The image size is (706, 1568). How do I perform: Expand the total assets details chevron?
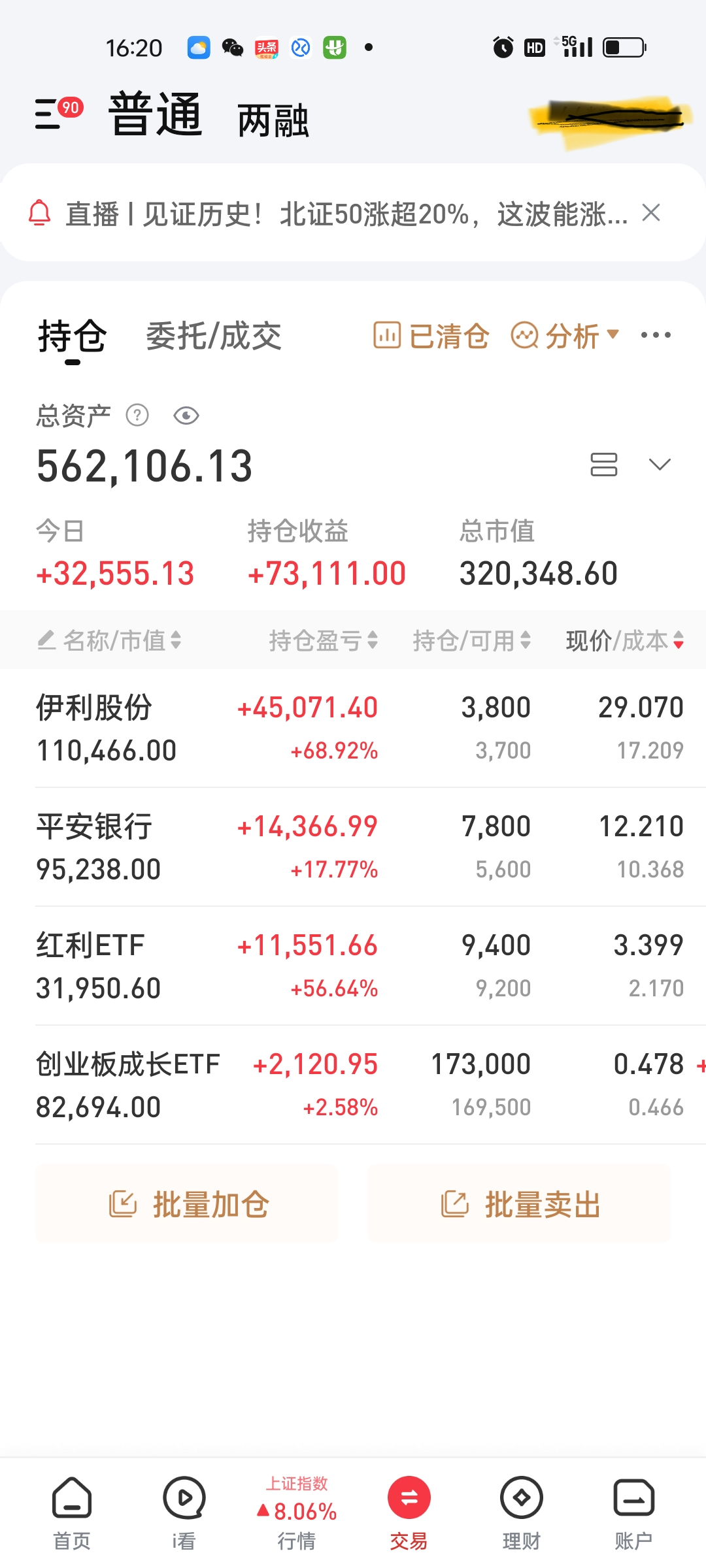click(x=660, y=465)
